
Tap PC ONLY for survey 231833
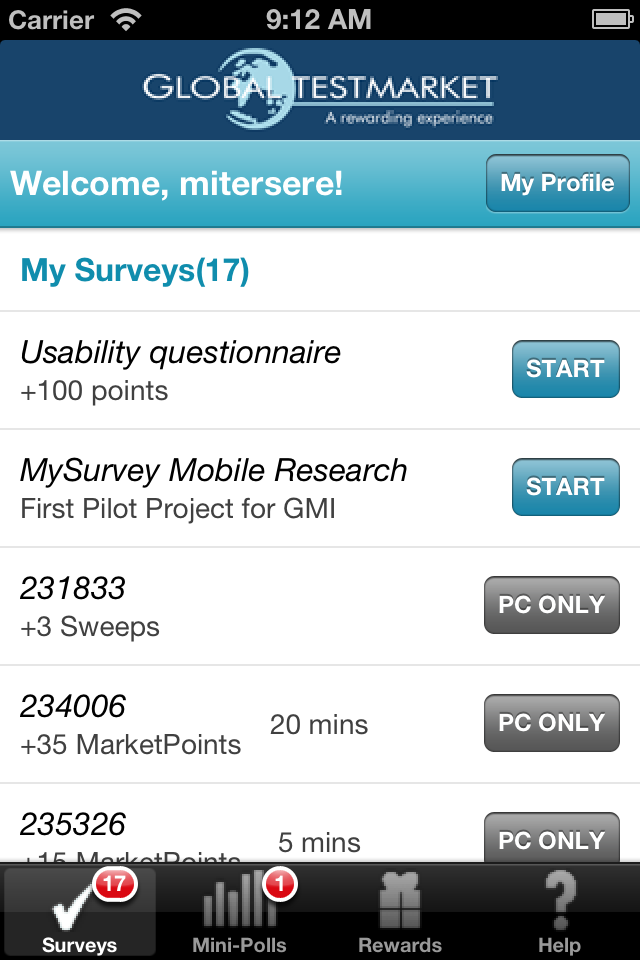tap(551, 605)
